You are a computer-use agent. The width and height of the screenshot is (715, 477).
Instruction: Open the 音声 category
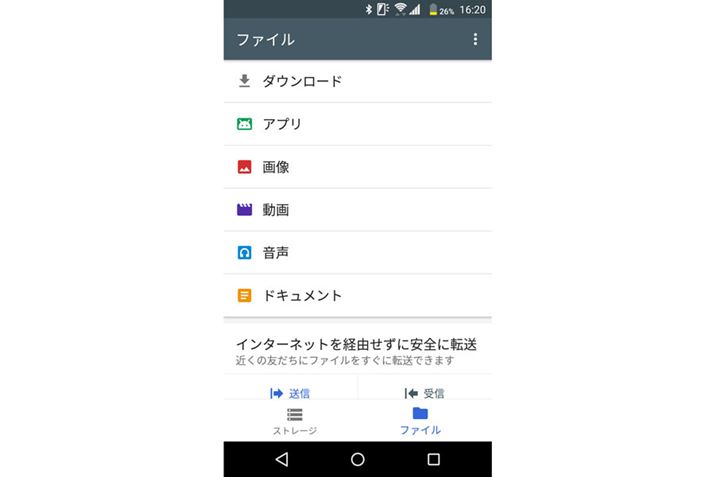click(x=357, y=253)
